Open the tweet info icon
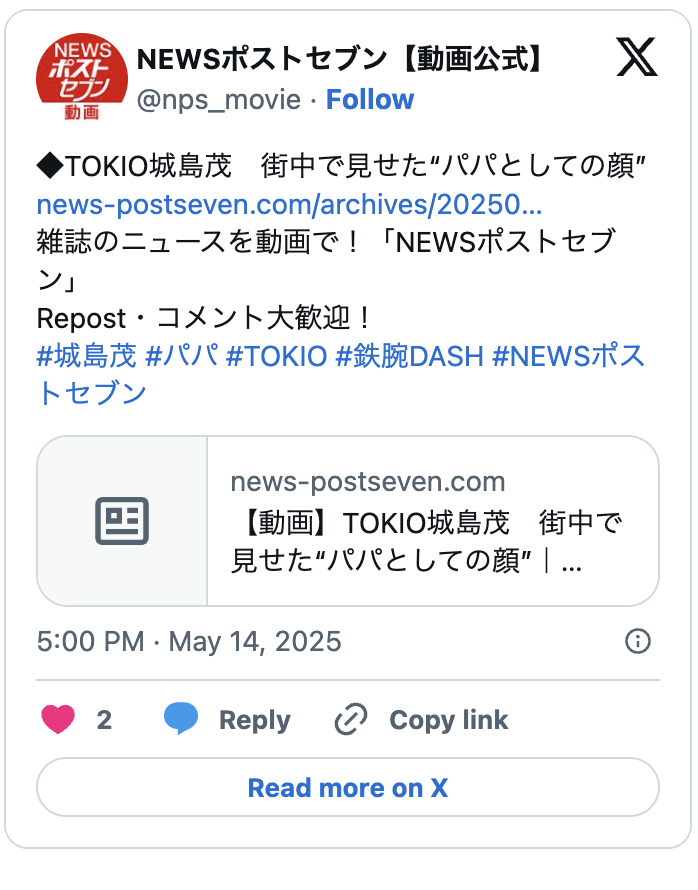The width and height of the screenshot is (698, 890). pyautogui.click(x=637, y=641)
